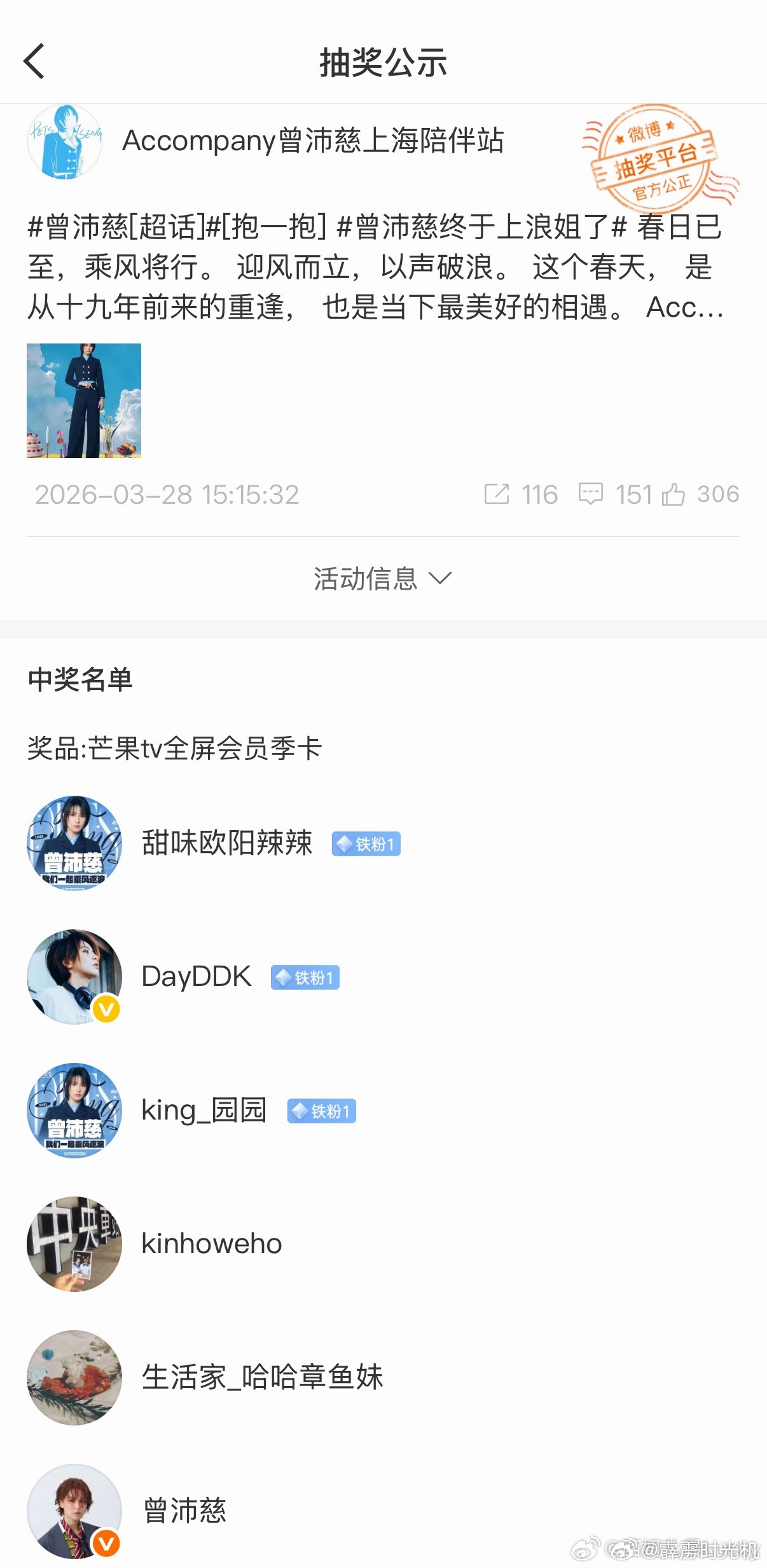The width and height of the screenshot is (767, 1568).
Task: Click the 铁粉1 badge next to 甜味欧阳辣辣
Action: coord(367,844)
